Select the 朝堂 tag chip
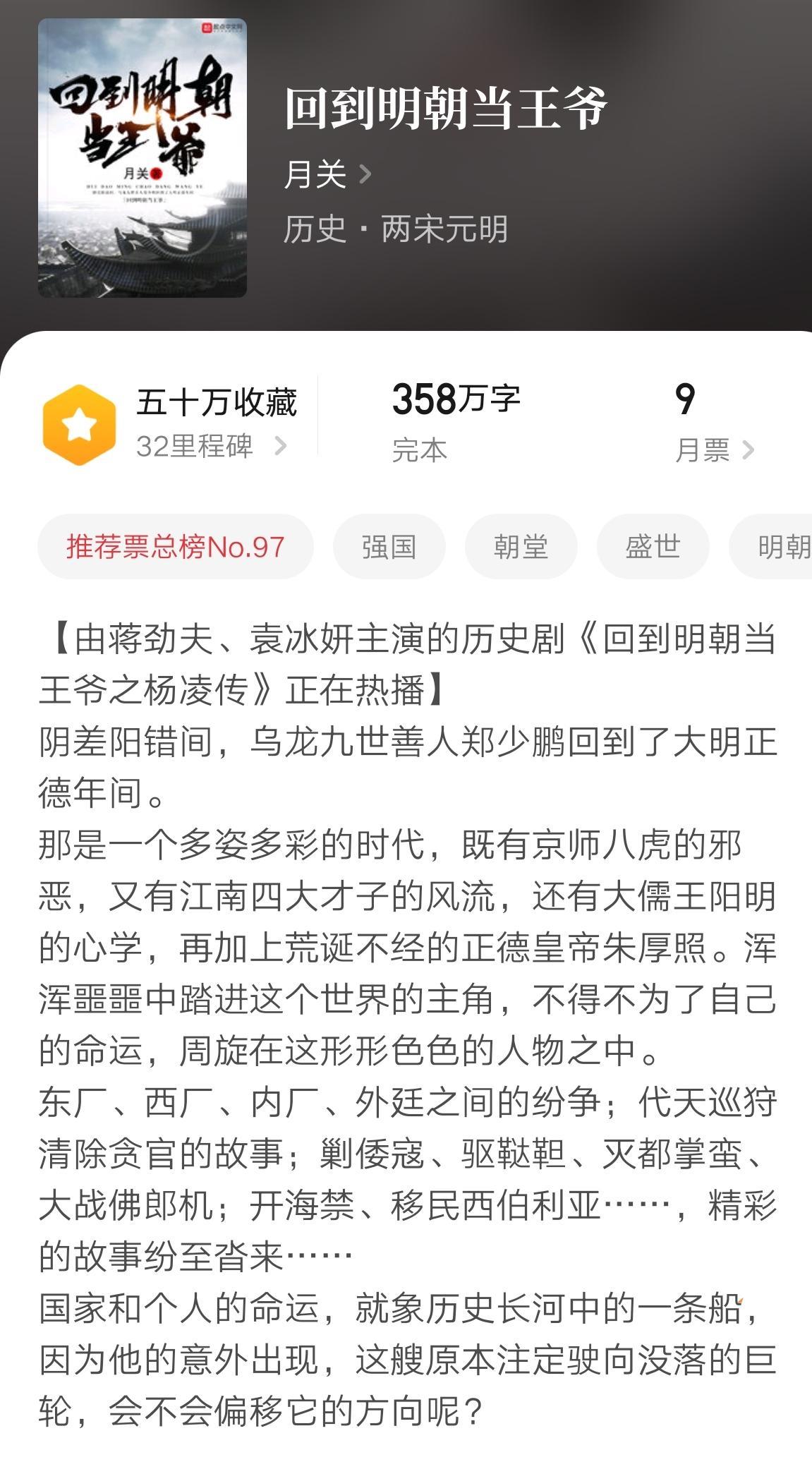The height and width of the screenshot is (1462, 812). tap(521, 547)
